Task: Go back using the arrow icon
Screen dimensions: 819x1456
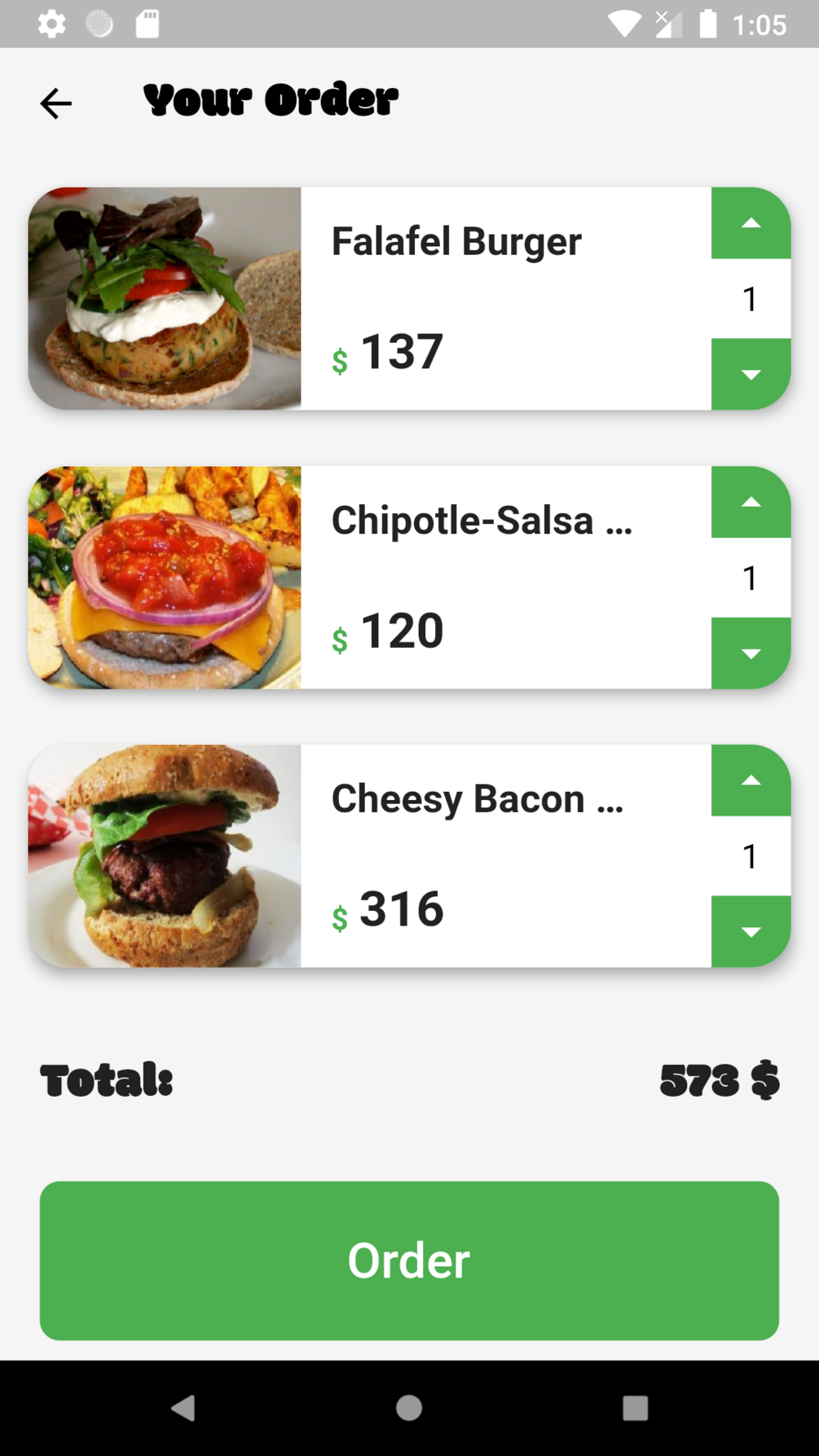Action: pos(55,103)
